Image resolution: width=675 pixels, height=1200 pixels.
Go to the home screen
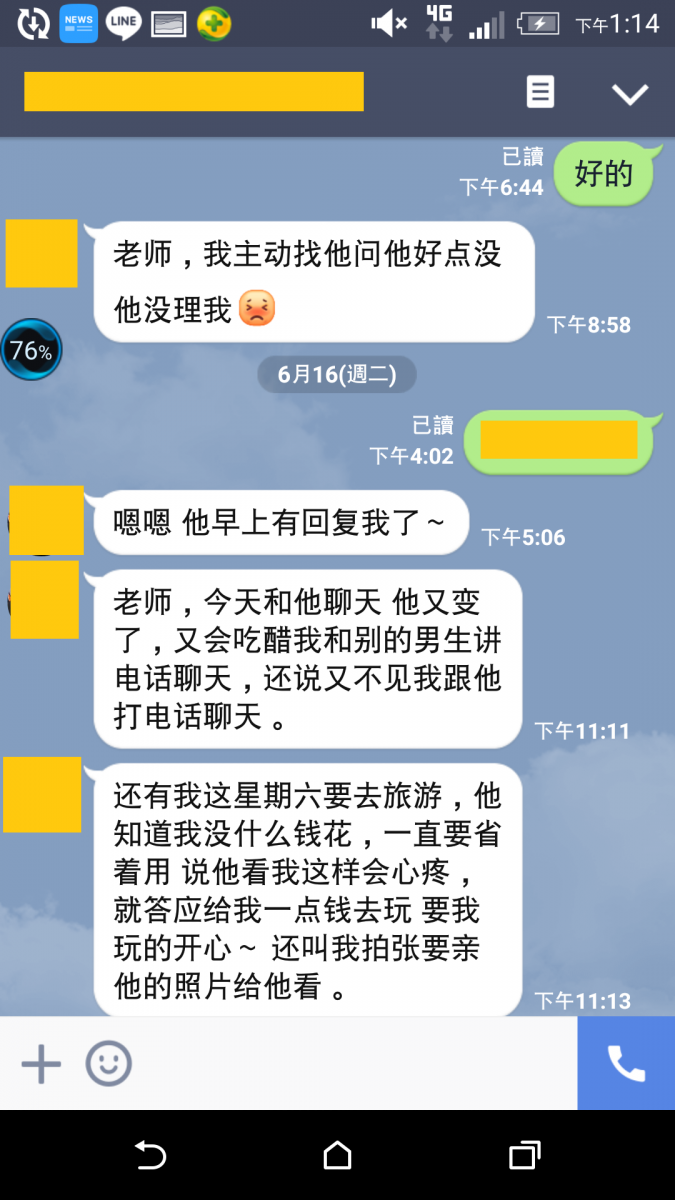coord(338,1156)
